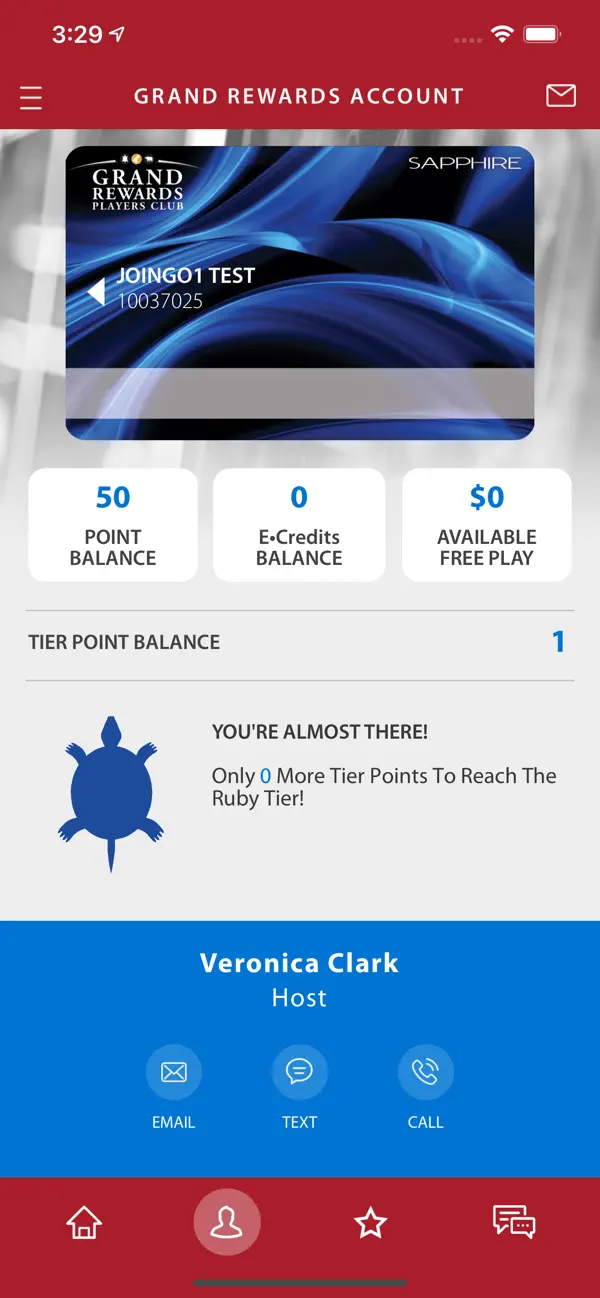Open the E-Credits Balance card
This screenshot has height=1298, width=600.
click(x=299, y=525)
